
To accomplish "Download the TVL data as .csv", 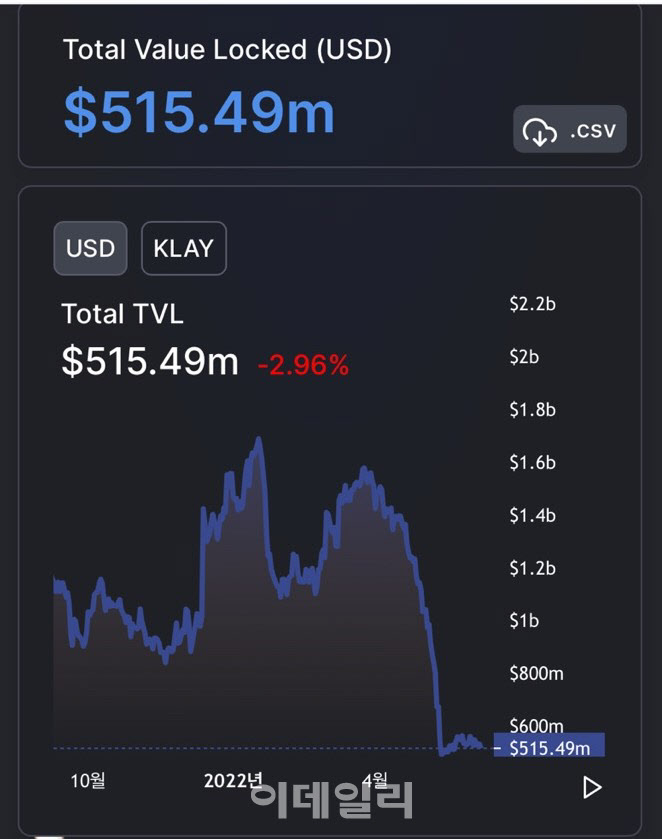I will click(569, 130).
